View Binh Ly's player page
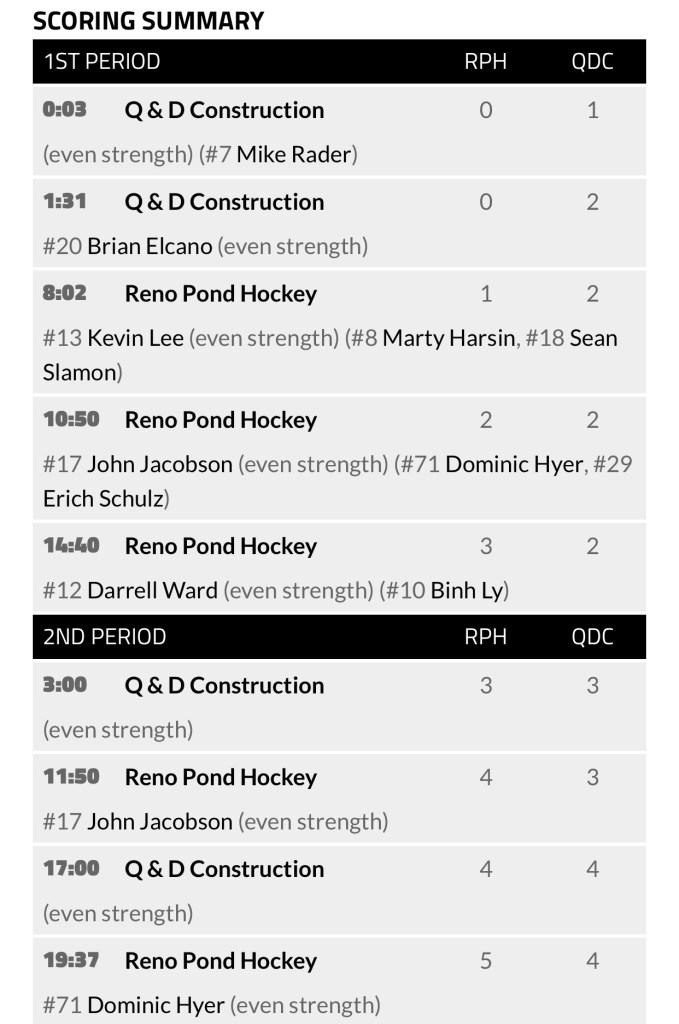Viewport: 679px width, 1024px height. 466,591
